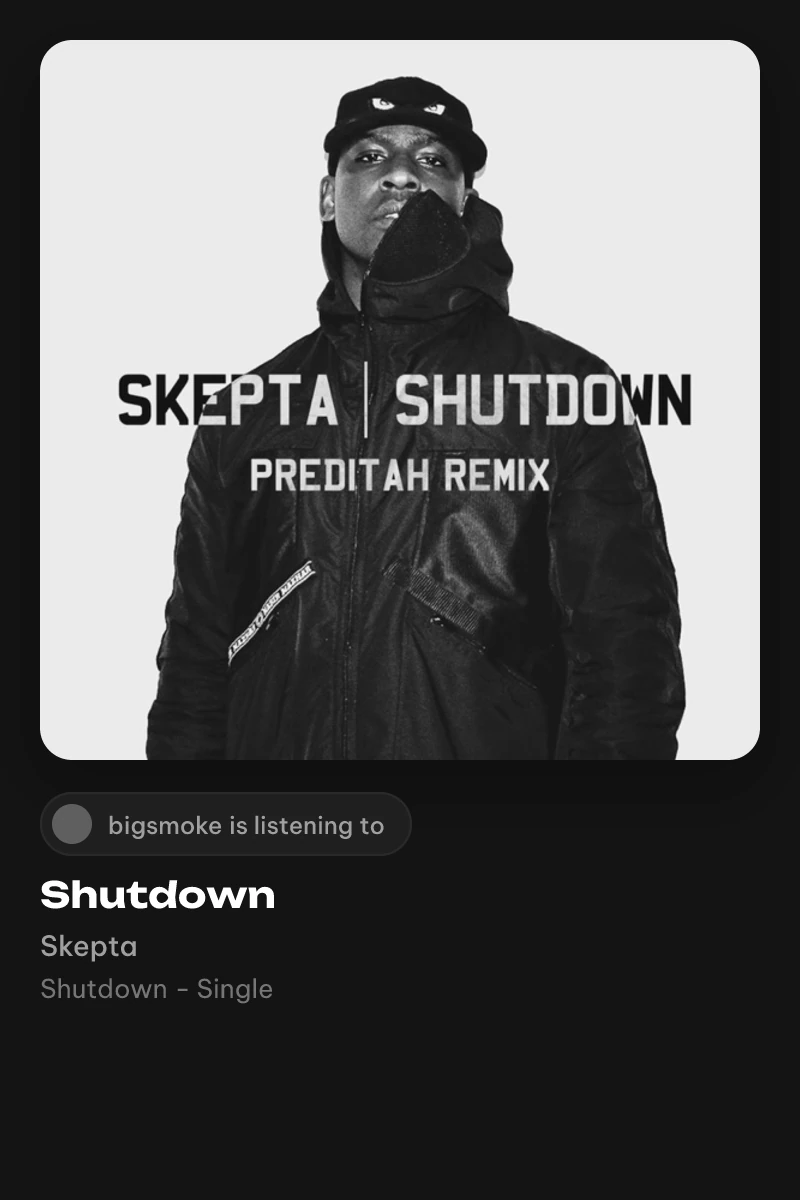Image resolution: width=800 pixels, height=1200 pixels.
Task: Click the listening indicator next to the avatar
Action: tap(245, 824)
